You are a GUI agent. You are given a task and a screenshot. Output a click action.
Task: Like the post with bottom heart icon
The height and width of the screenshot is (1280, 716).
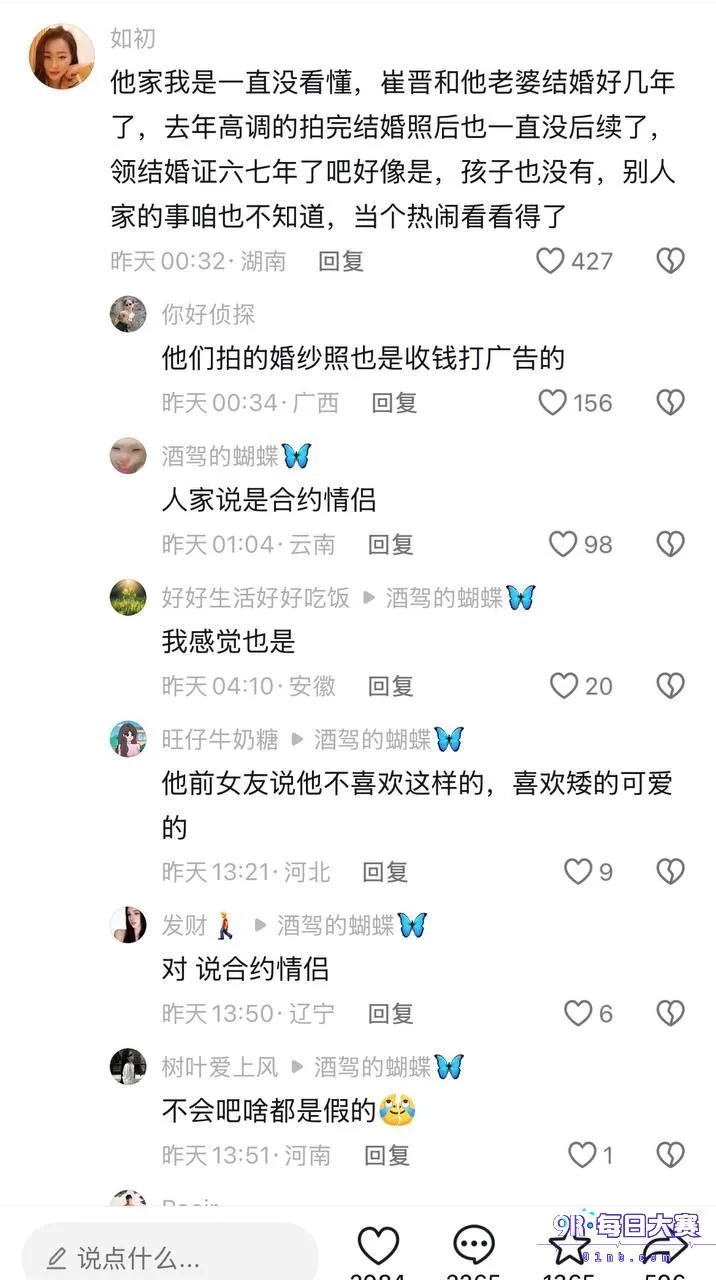coord(378,1245)
